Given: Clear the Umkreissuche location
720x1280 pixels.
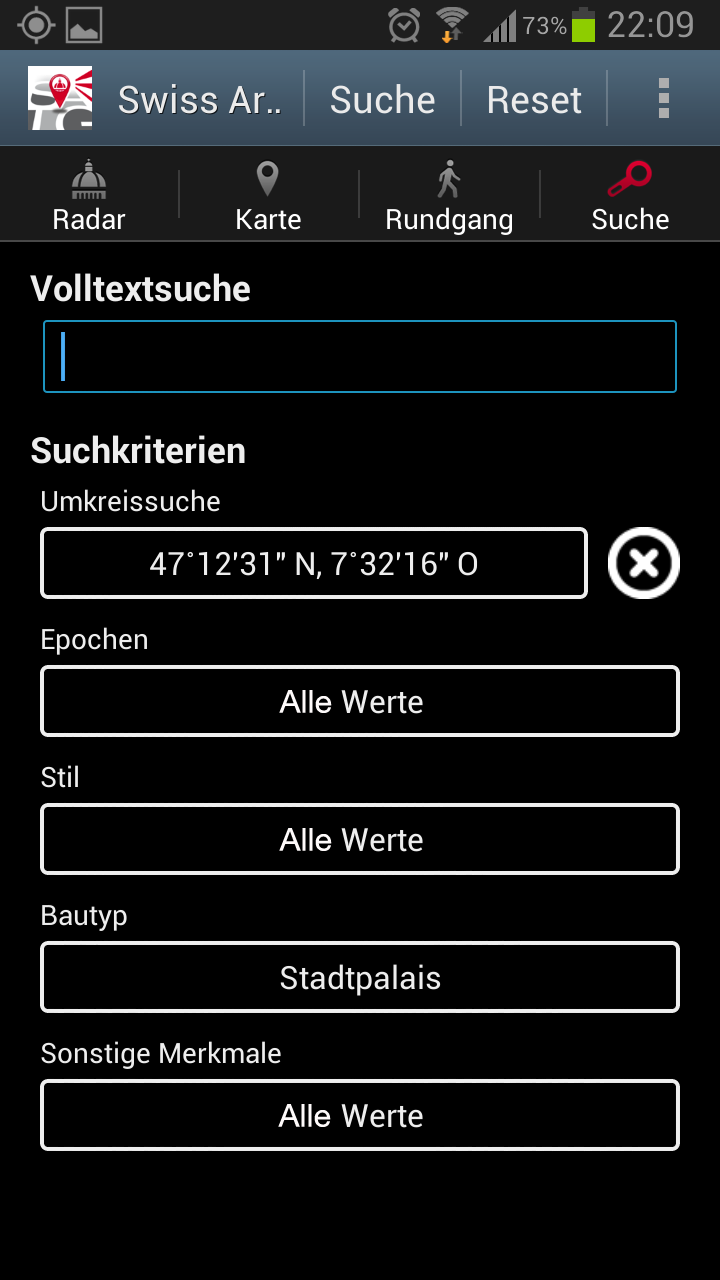Looking at the screenshot, I should (x=644, y=563).
